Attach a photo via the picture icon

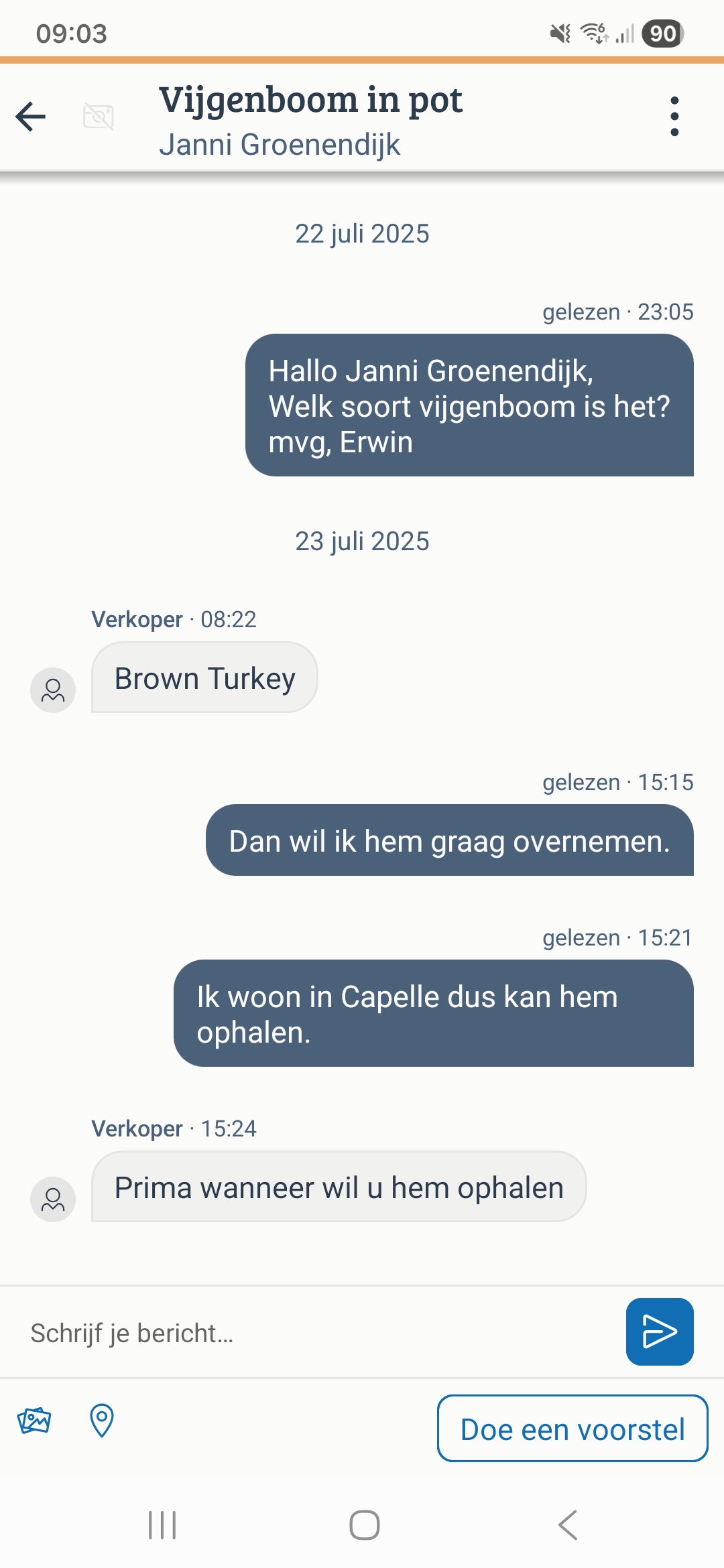pos(34,1420)
